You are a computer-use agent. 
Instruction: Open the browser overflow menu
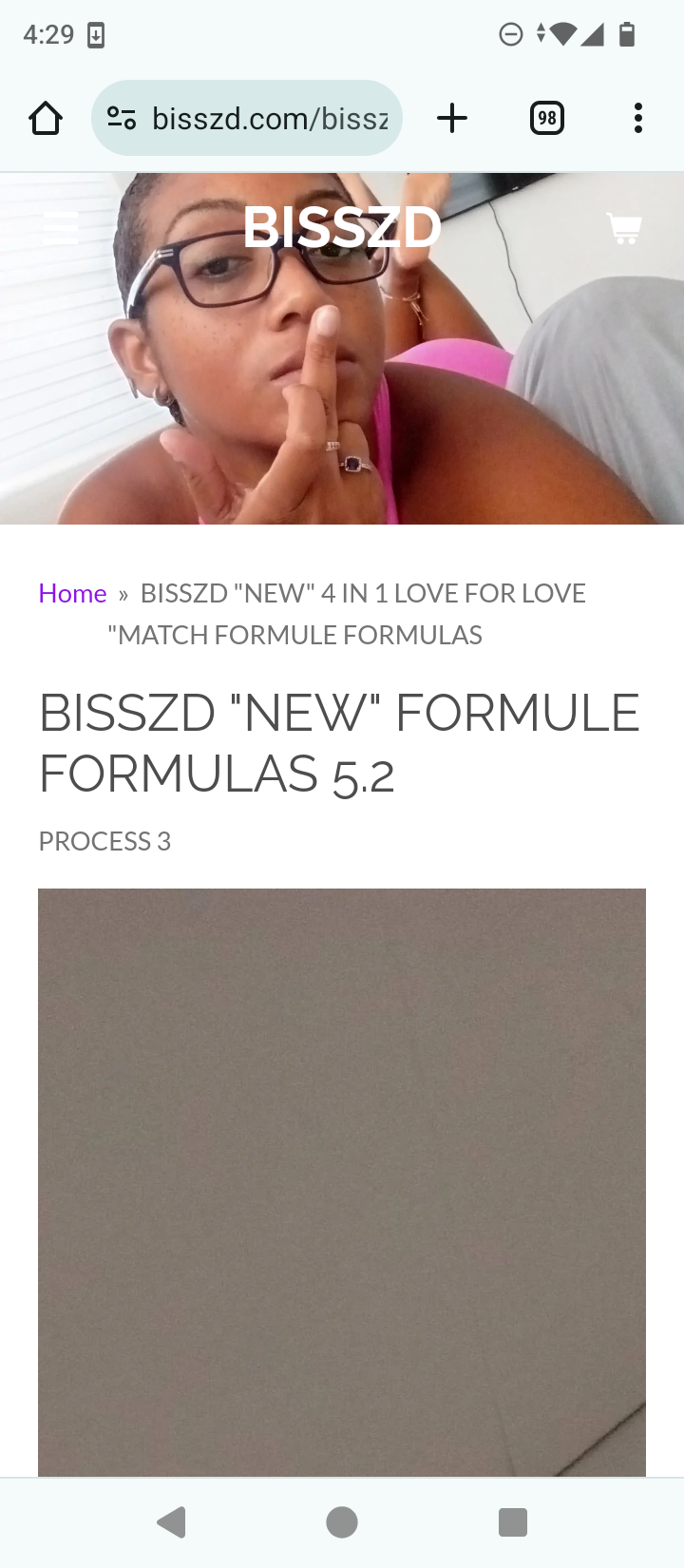coord(637,119)
